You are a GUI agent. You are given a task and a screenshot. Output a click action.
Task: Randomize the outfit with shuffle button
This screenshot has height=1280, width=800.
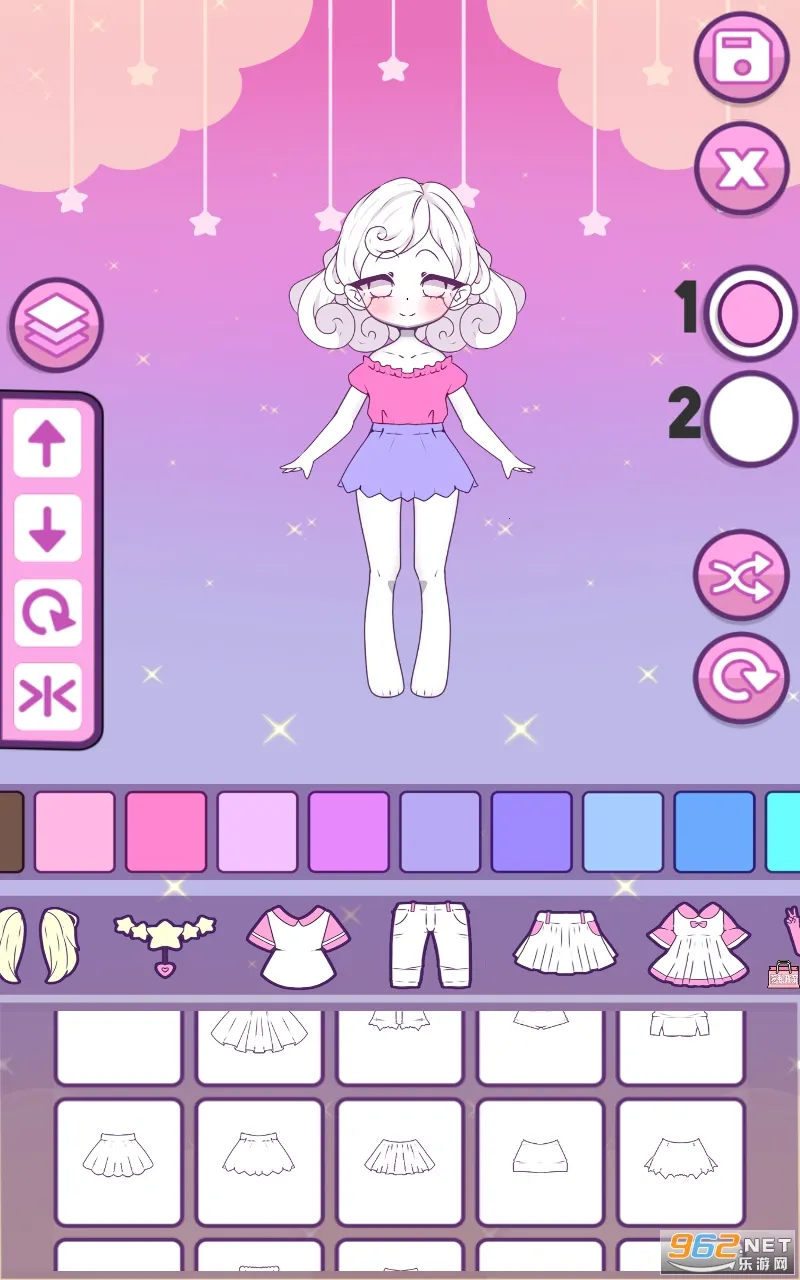tap(742, 575)
